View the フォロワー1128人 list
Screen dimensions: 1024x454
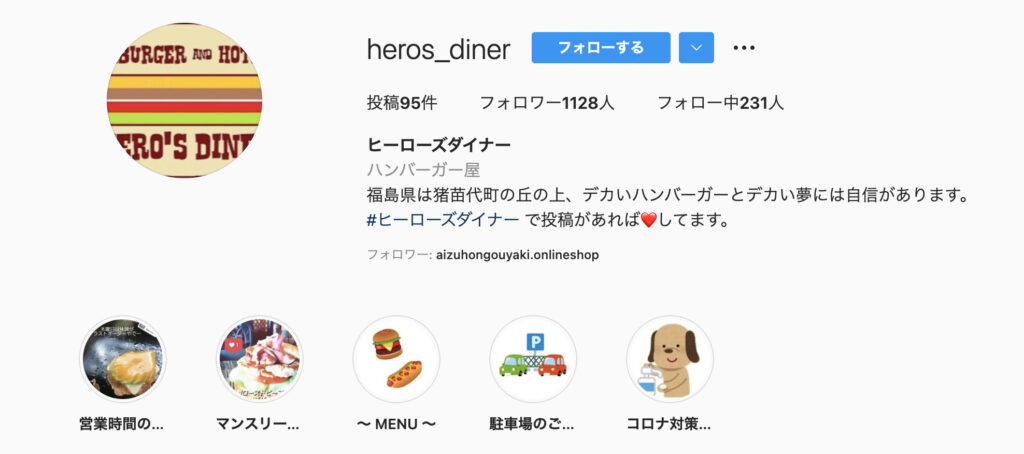(546, 102)
